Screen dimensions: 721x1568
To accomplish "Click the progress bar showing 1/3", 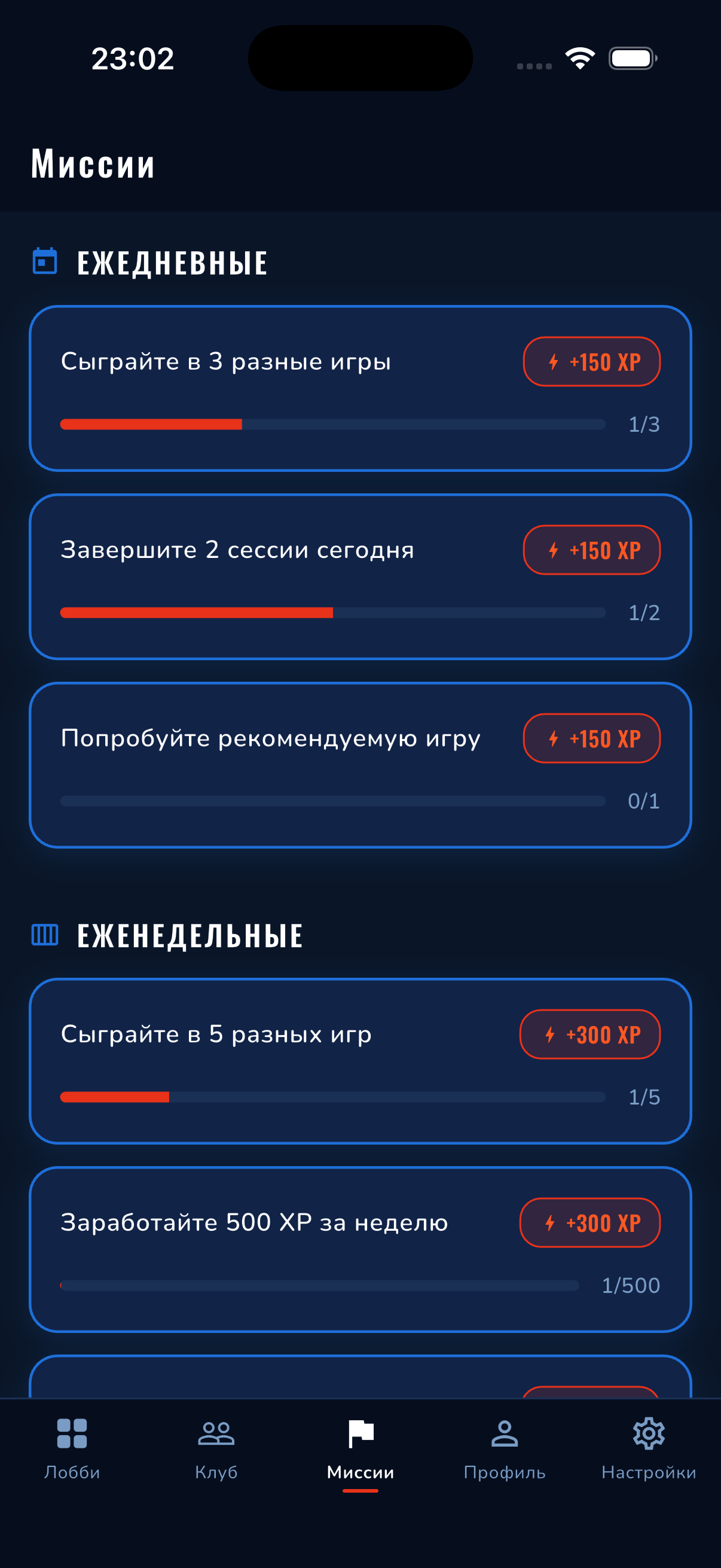I will pyautogui.click(x=335, y=424).
